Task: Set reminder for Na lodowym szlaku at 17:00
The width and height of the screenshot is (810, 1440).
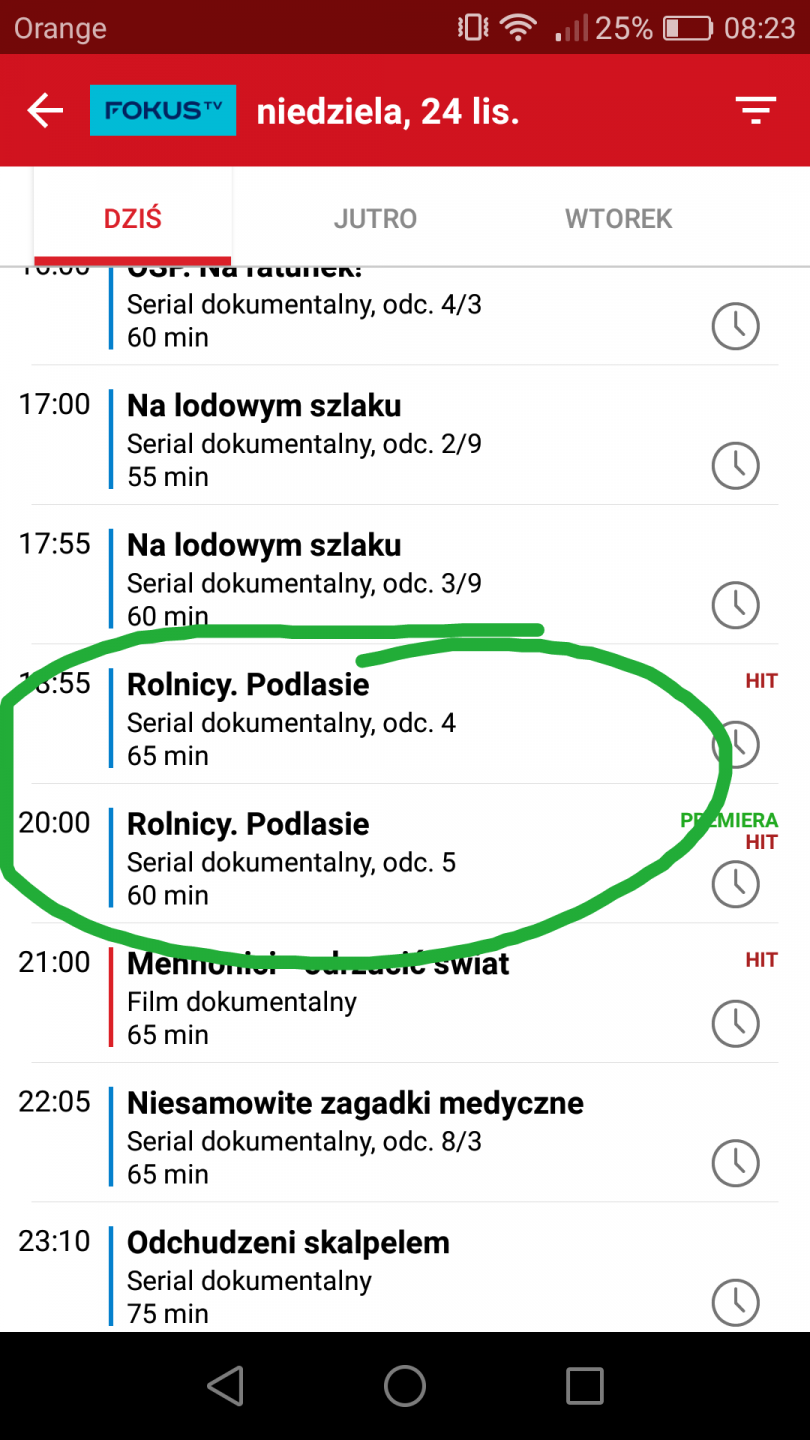Action: coord(735,465)
